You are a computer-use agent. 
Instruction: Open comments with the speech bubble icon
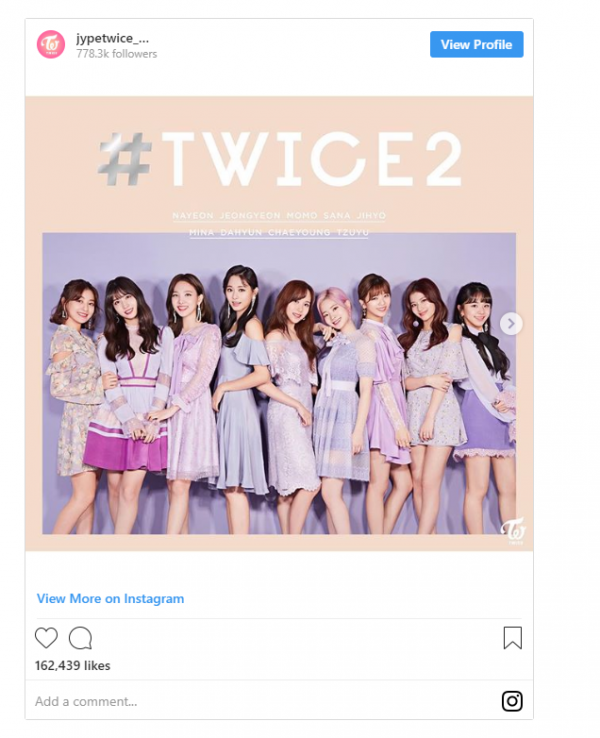click(x=81, y=638)
